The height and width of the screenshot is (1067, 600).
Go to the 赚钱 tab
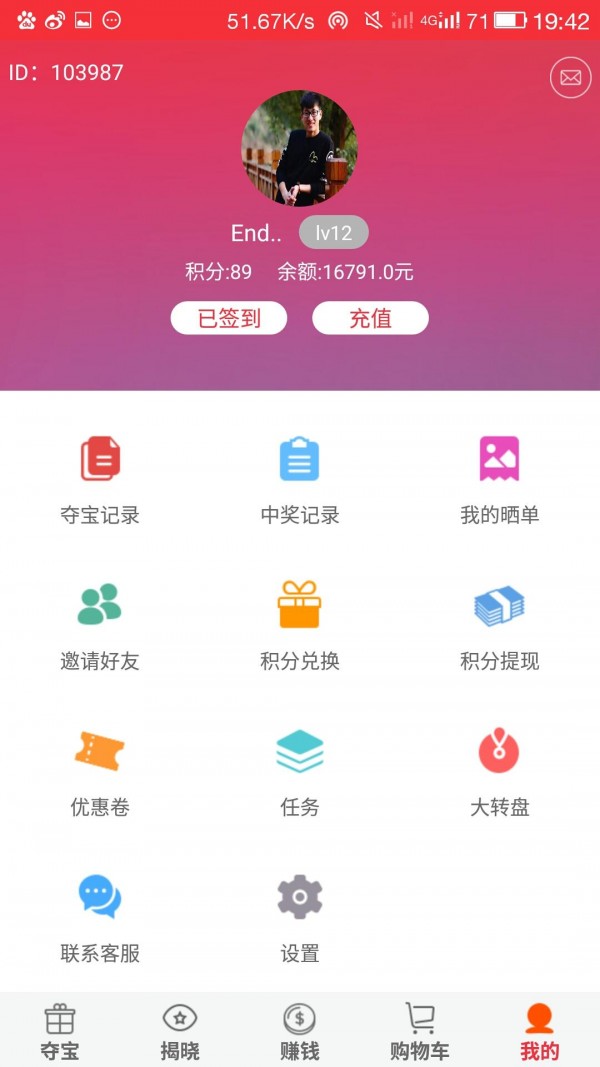pos(300,1032)
